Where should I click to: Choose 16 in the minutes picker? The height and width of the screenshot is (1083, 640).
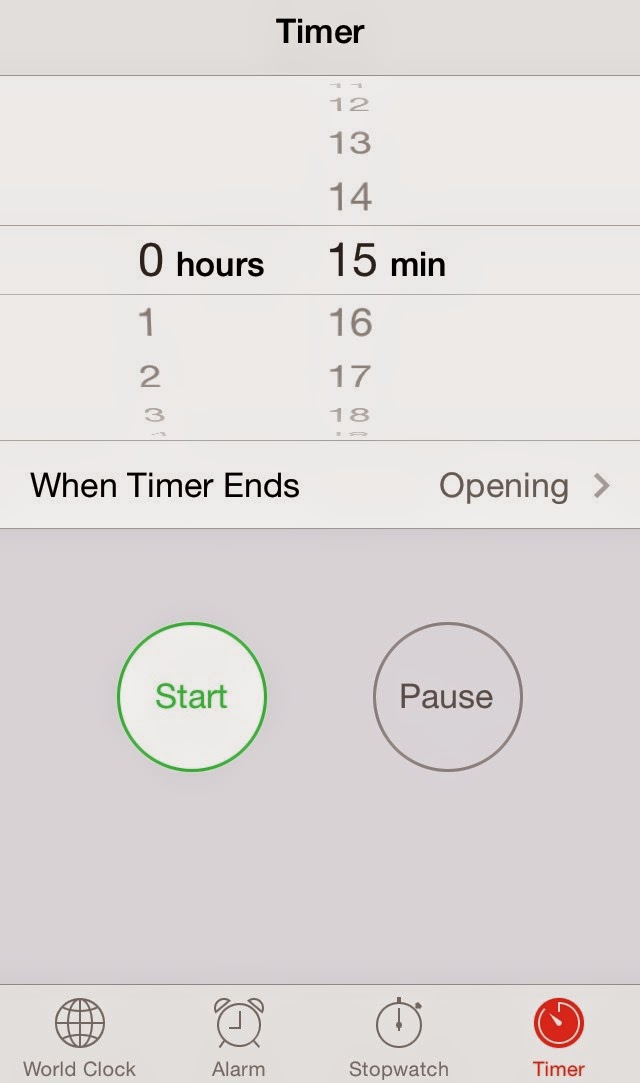(350, 323)
